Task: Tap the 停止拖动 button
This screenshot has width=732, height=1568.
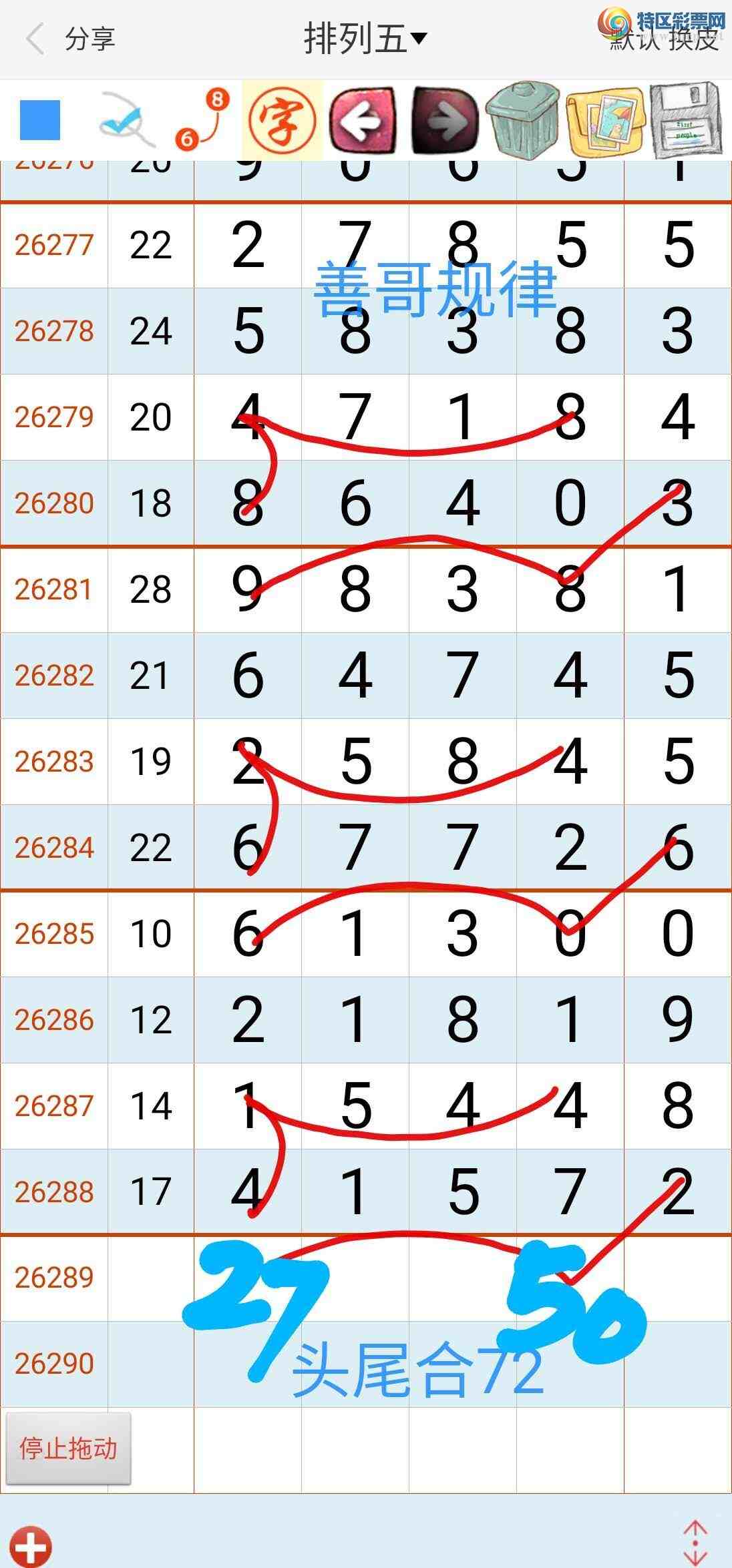Action: point(67,1449)
